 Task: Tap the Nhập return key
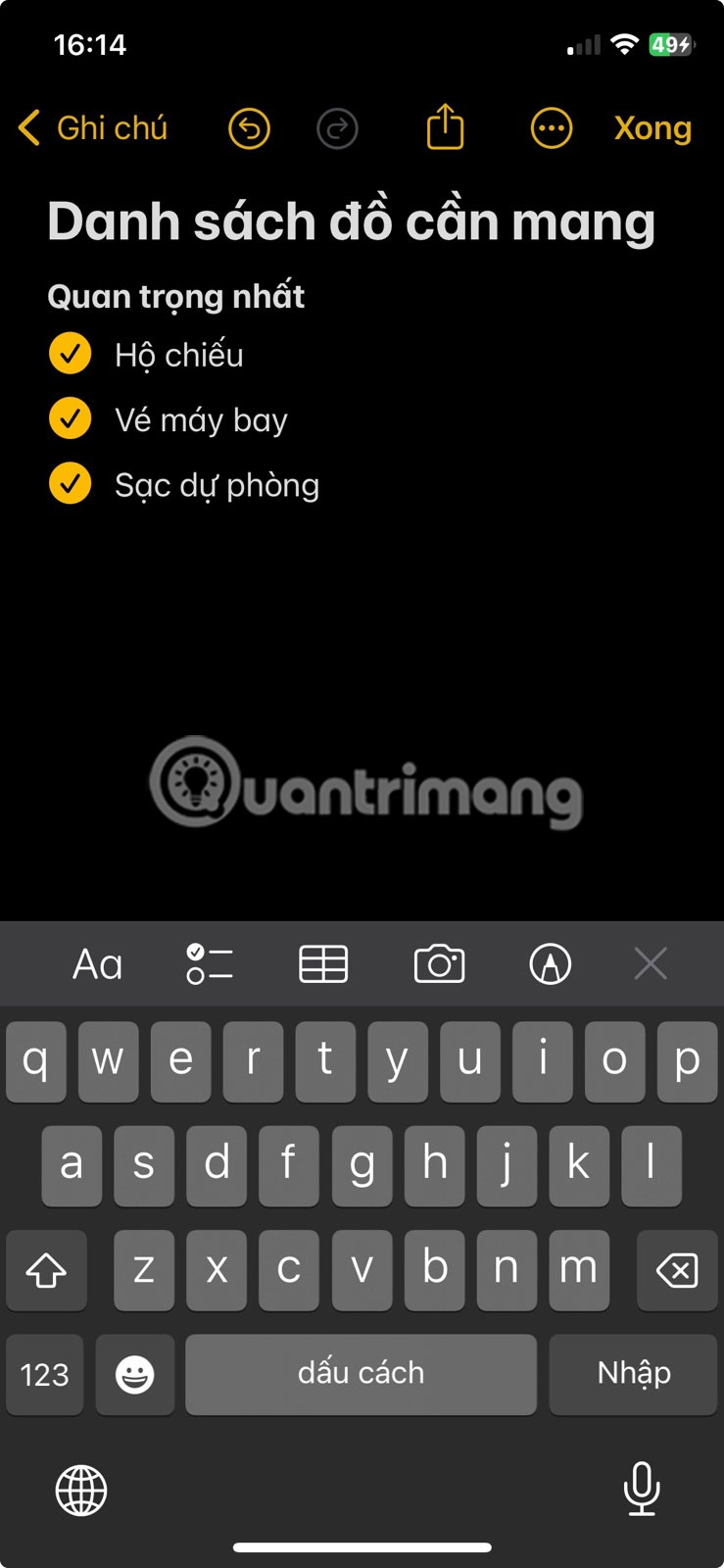pos(633,1374)
